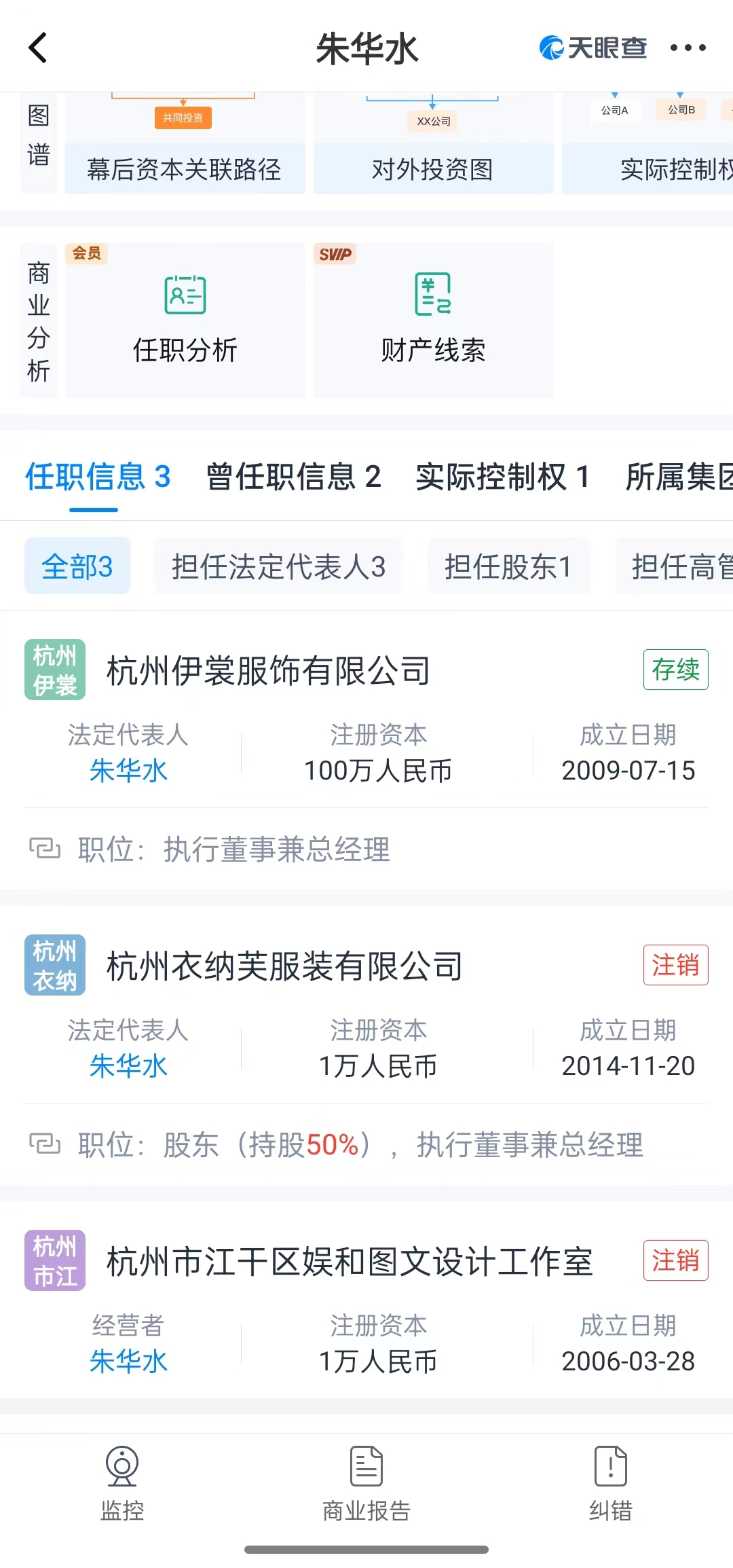The image size is (733, 1568).
Task: Open the 幕后资本关联路径 graph card
Action: [185, 143]
